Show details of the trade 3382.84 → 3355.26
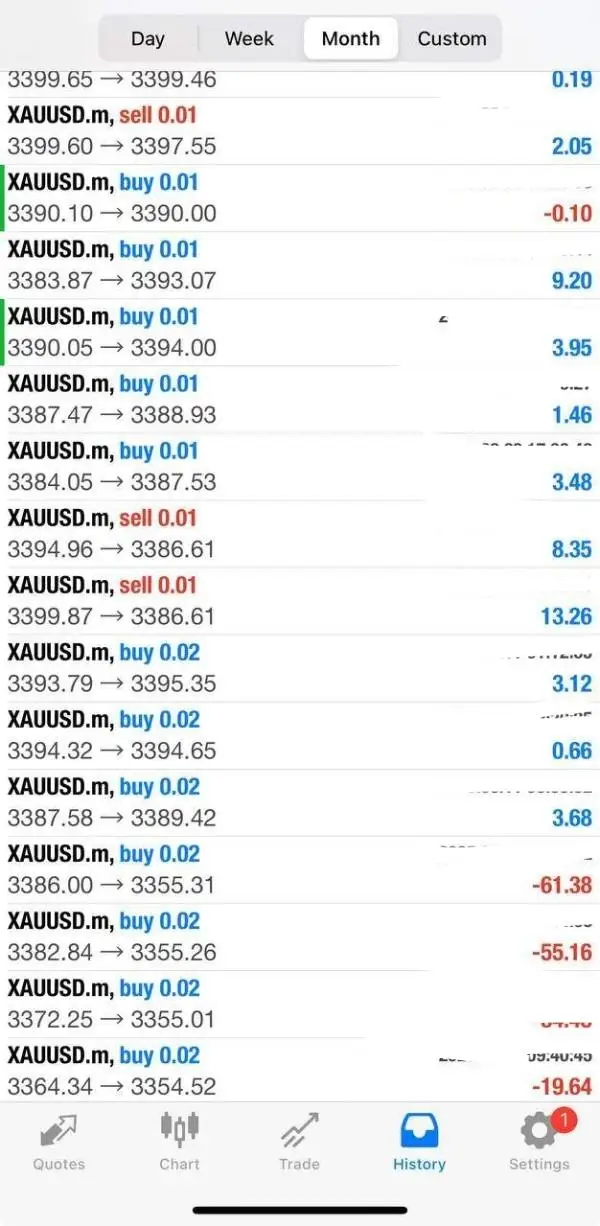This screenshot has height=1226, width=600. [300, 937]
